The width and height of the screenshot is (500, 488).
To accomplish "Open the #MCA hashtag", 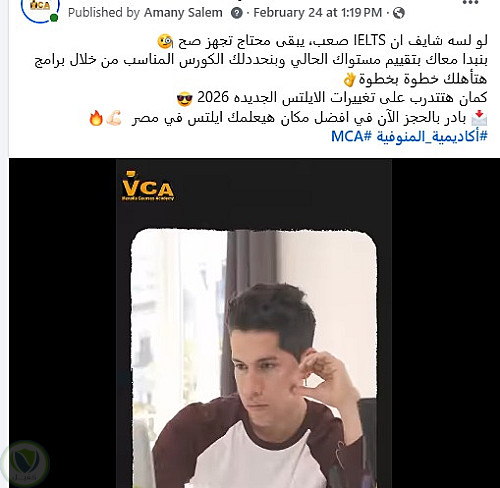I will [351, 137].
